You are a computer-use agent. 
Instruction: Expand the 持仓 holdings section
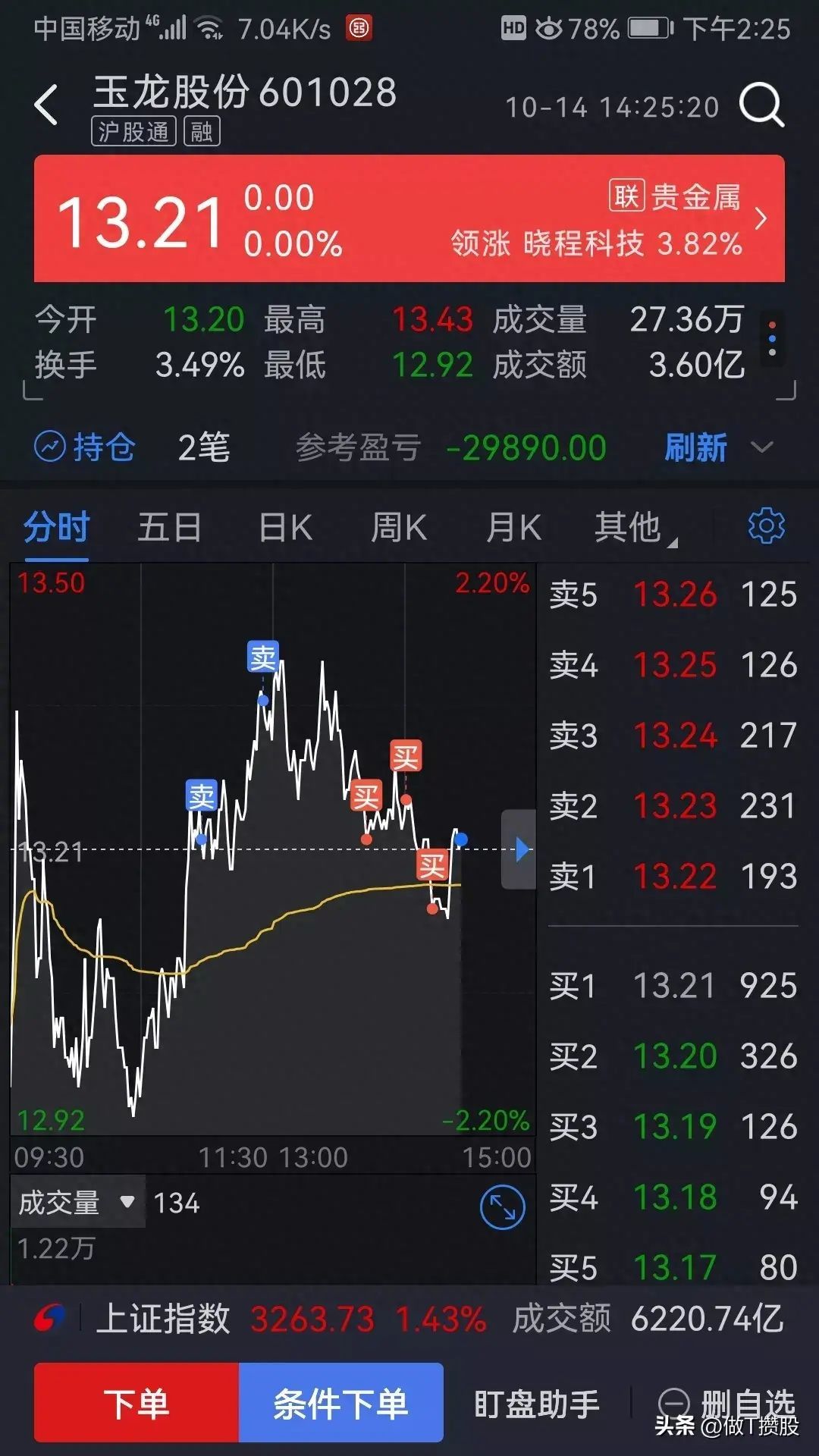pyautogui.click(x=762, y=447)
